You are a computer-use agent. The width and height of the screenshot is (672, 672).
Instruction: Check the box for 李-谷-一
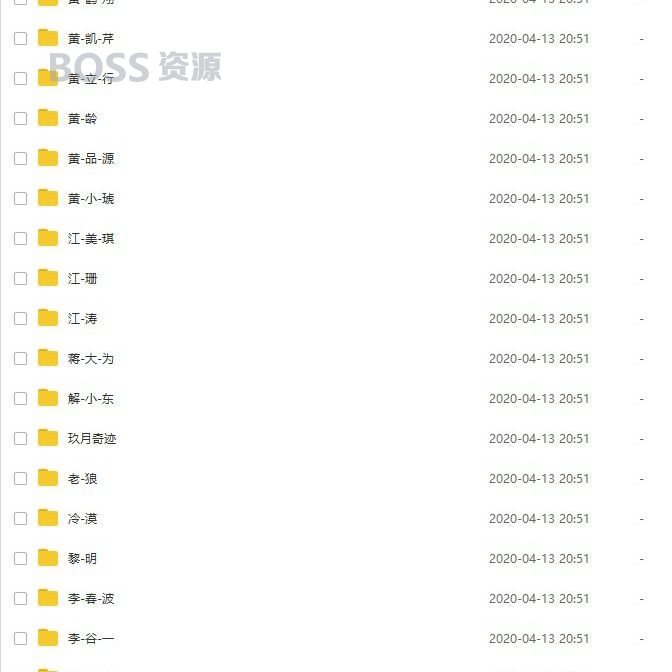[x=20, y=639]
